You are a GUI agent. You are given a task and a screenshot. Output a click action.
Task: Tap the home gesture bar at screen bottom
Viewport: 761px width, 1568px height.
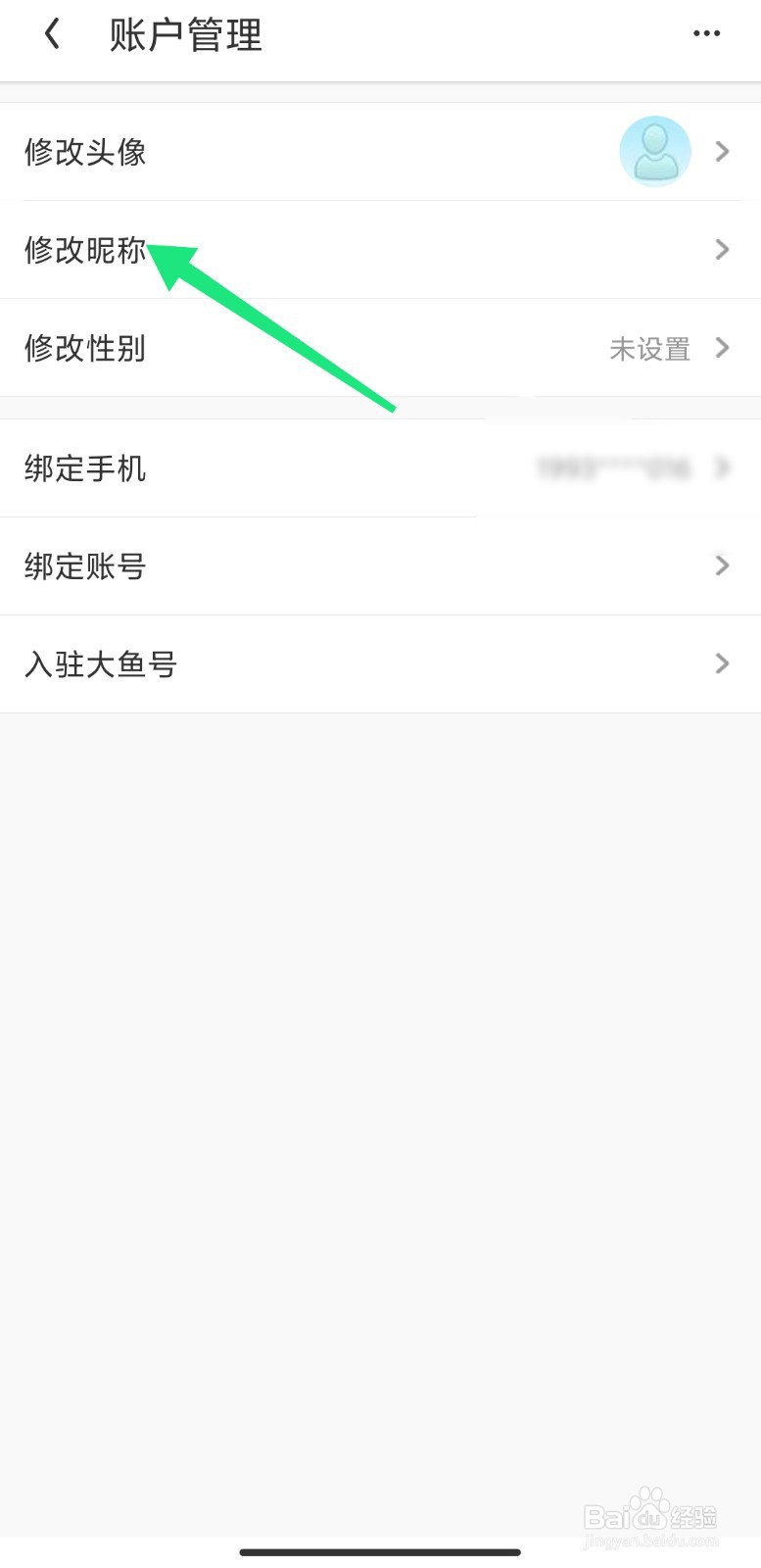click(x=380, y=1552)
